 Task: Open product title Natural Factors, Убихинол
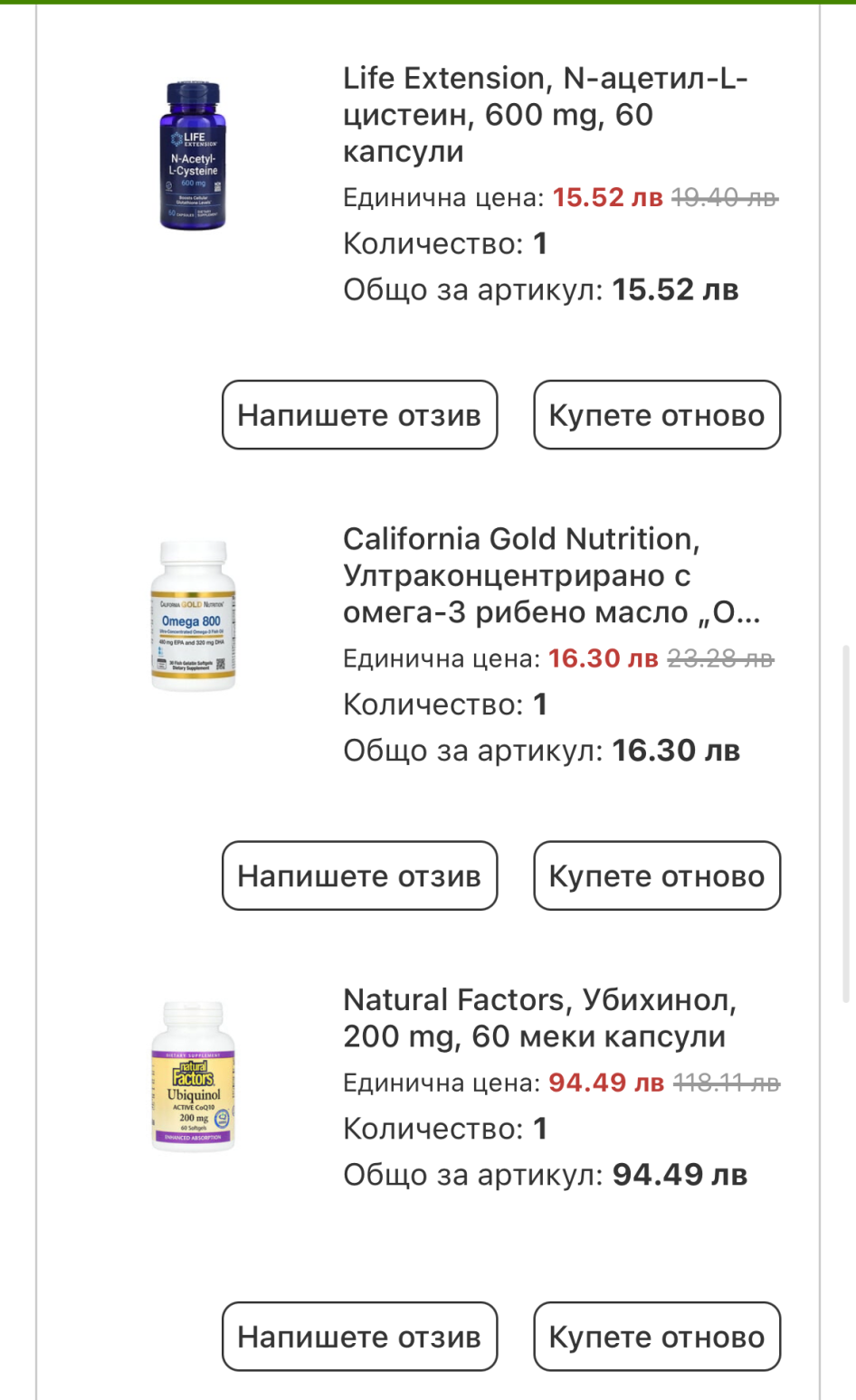(x=539, y=1017)
